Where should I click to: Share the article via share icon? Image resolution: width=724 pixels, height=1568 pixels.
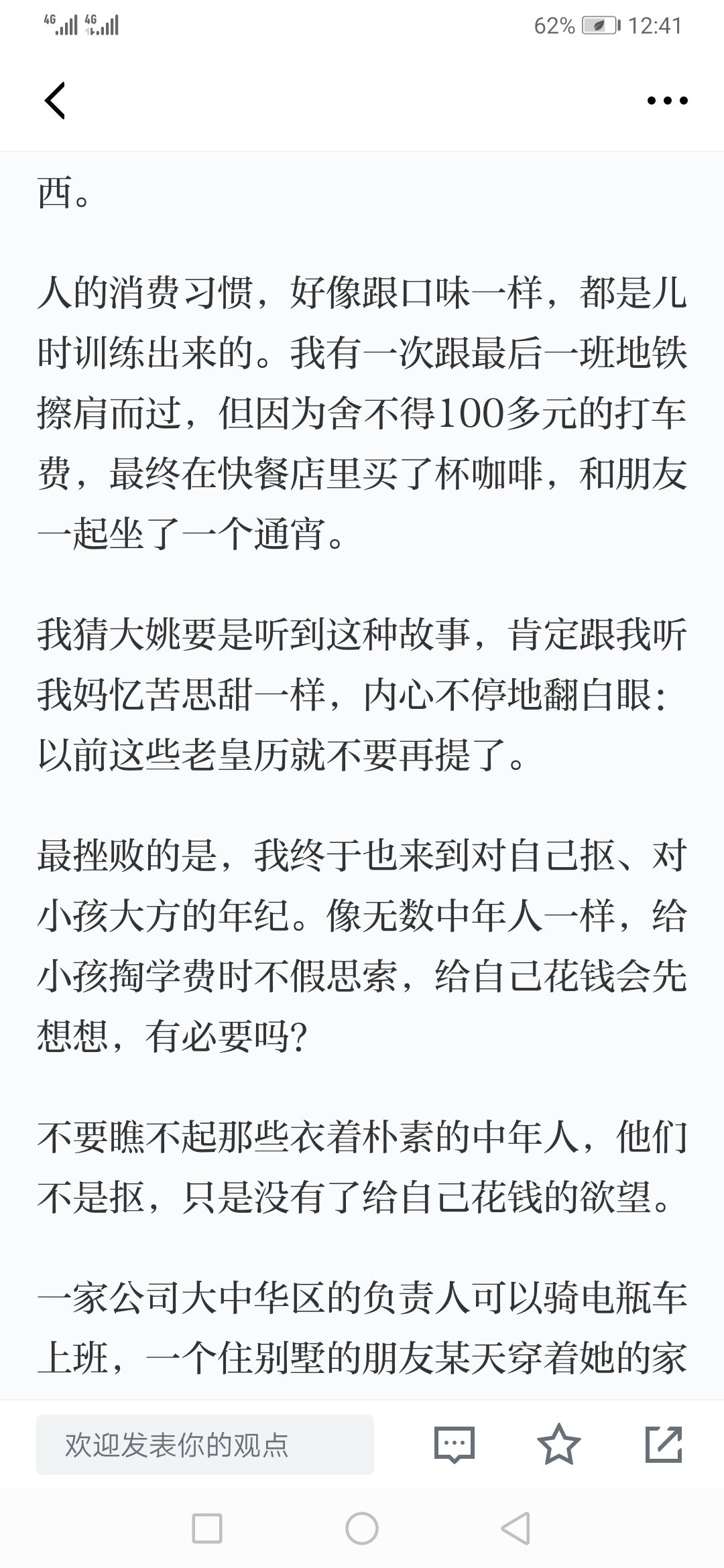664,1444
